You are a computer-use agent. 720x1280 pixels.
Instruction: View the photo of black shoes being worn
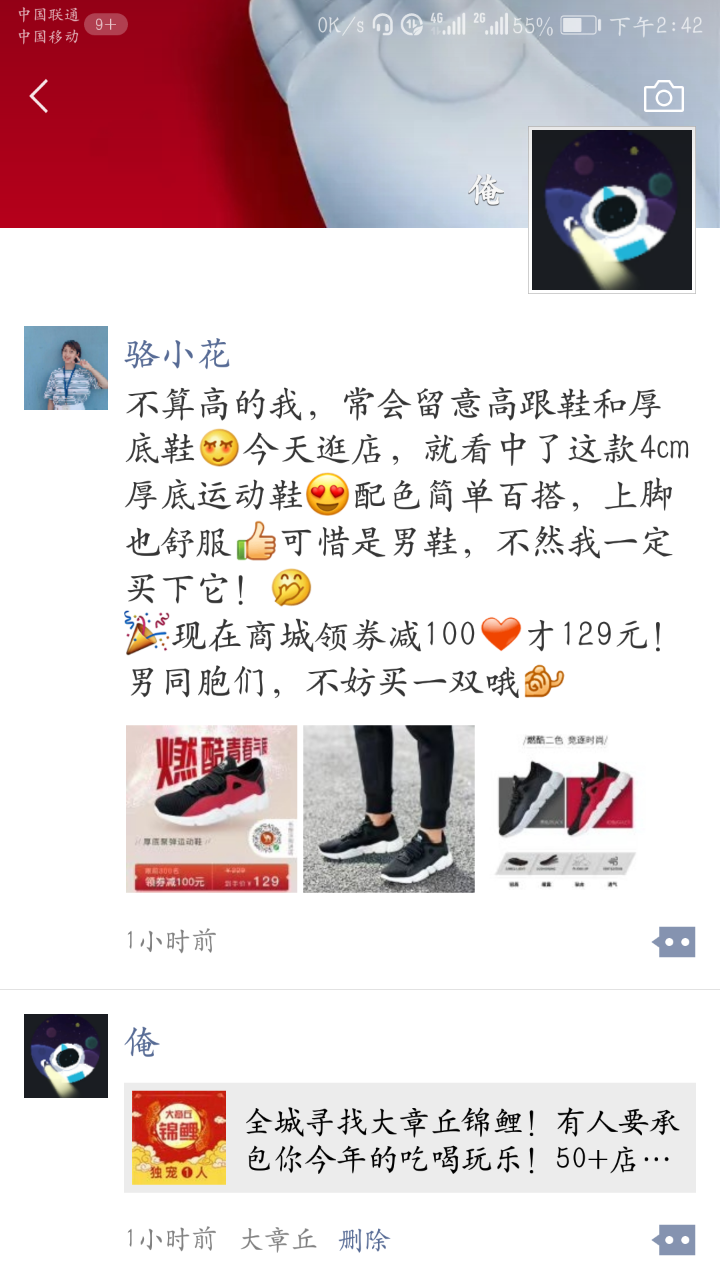[x=389, y=808]
